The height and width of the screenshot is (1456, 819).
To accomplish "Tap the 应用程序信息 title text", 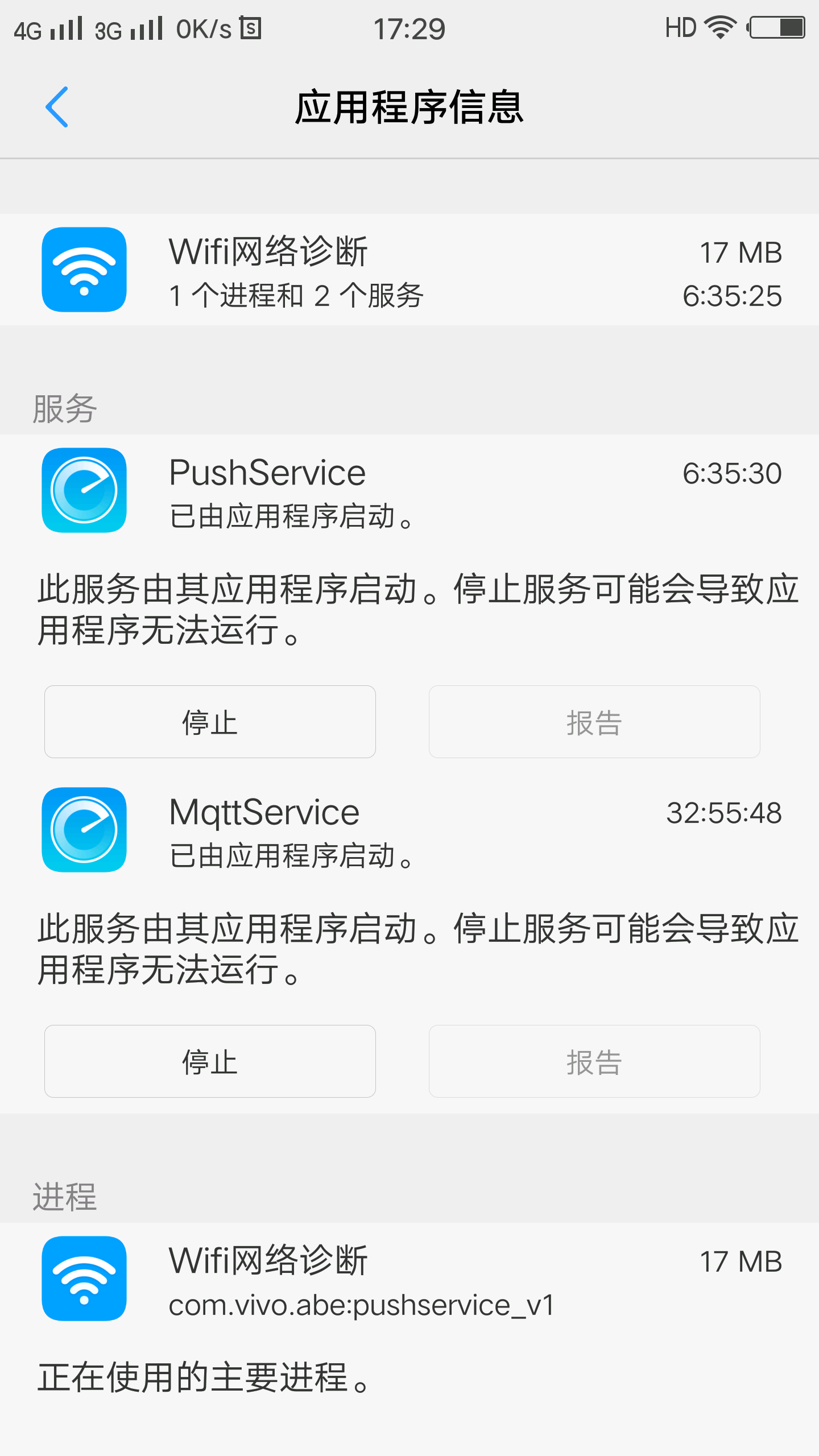I will 409,107.
